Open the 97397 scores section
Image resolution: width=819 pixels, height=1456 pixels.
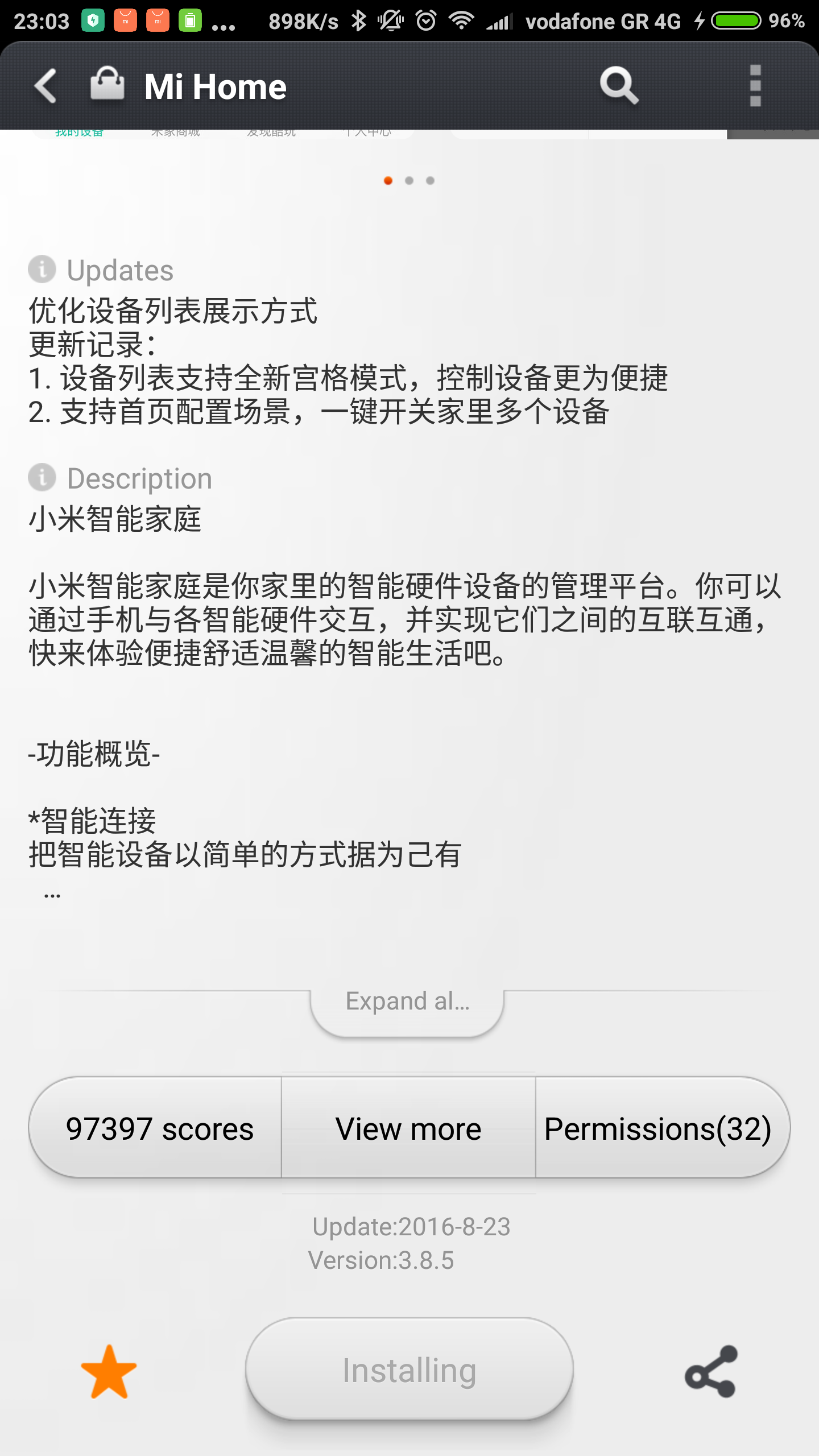[x=158, y=1129]
